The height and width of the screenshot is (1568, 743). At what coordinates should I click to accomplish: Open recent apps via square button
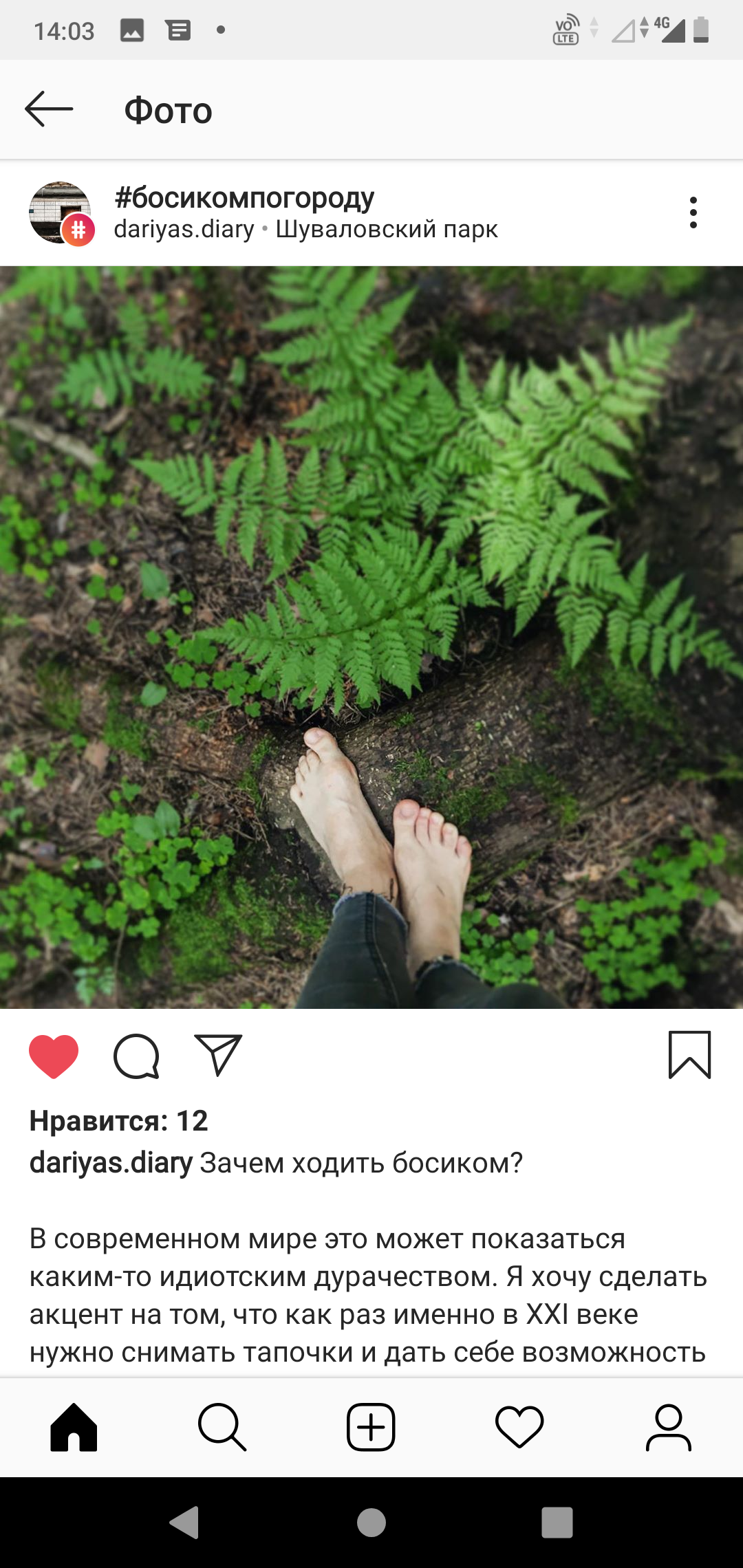tap(557, 1523)
